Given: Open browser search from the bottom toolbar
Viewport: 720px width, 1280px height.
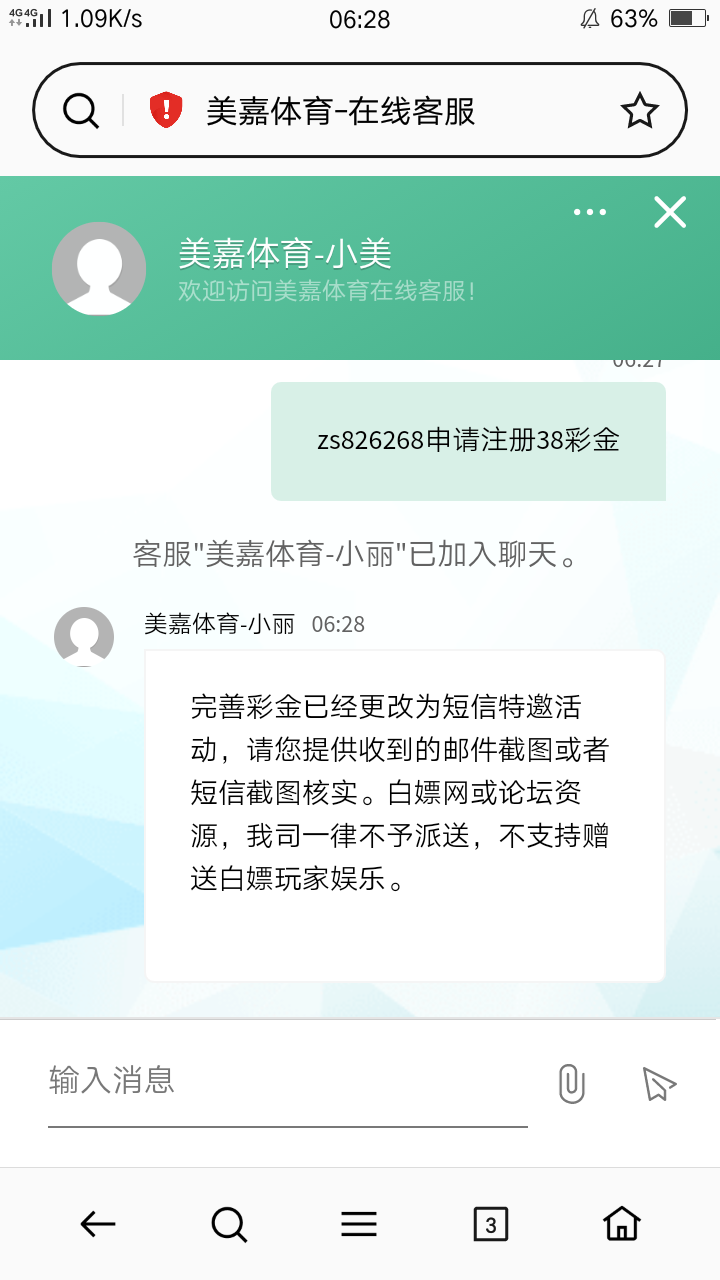Looking at the screenshot, I should pyautogui.click(x=229, y=1223).
